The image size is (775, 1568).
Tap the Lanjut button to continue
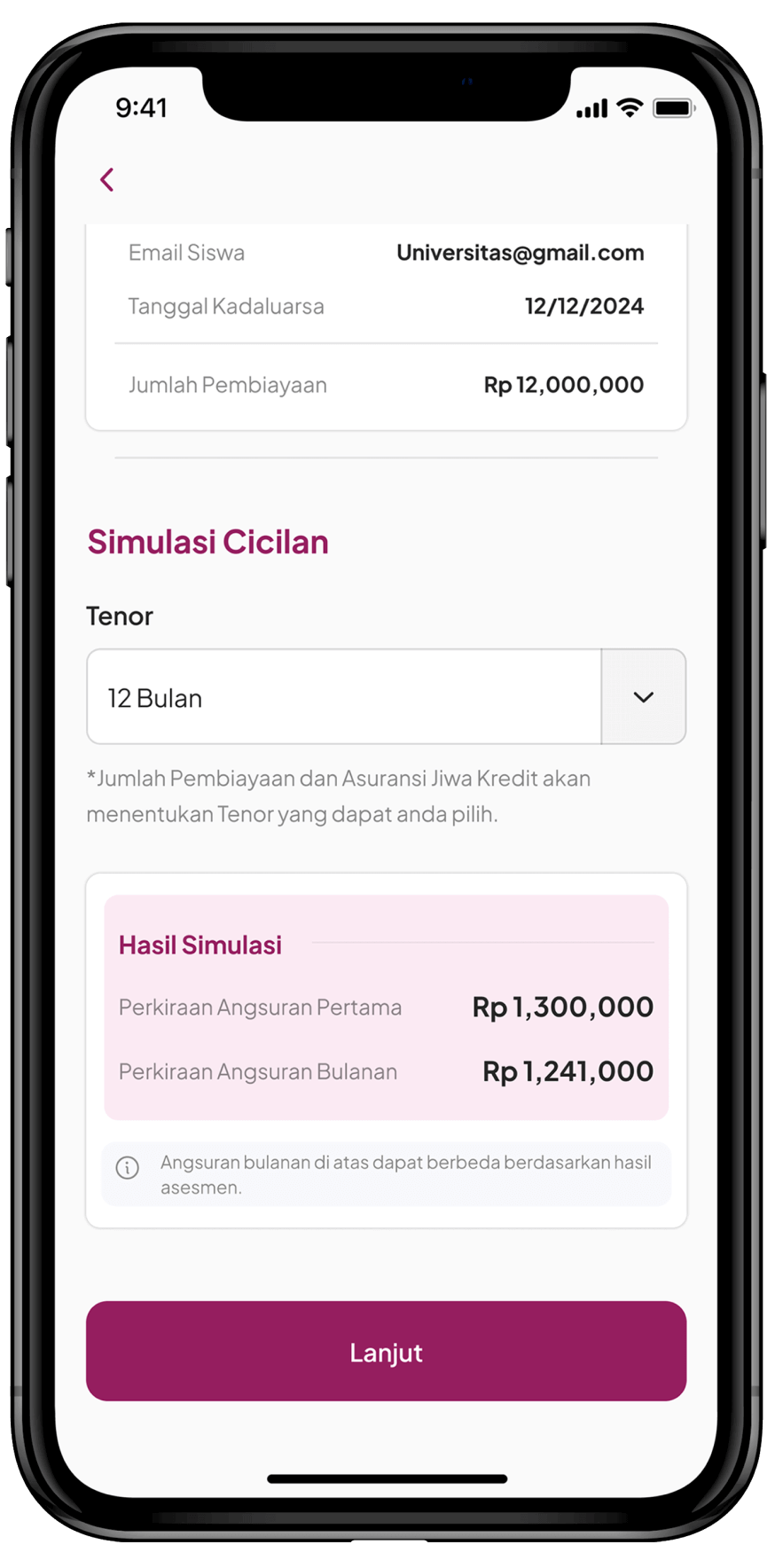click(386, 1351)
